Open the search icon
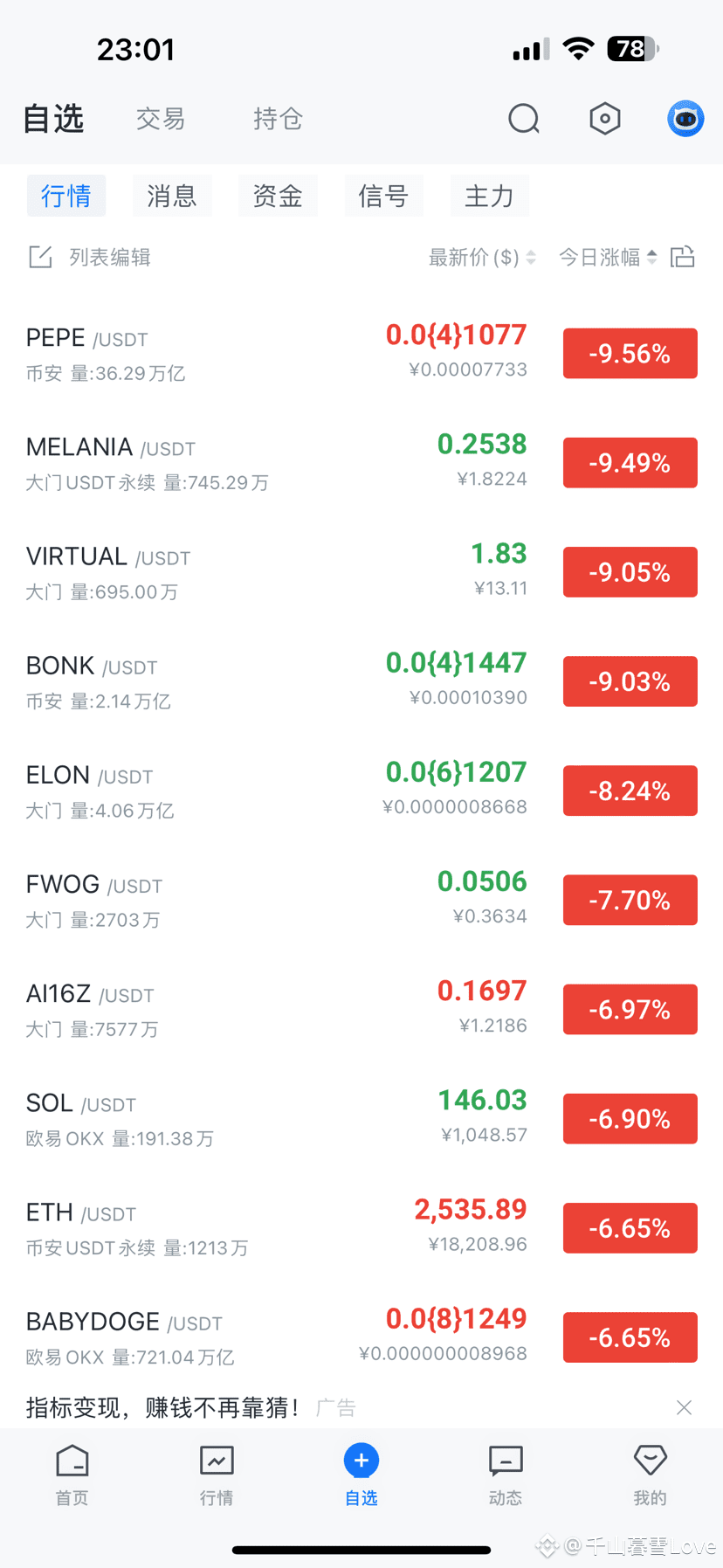 tap(524, 119)
